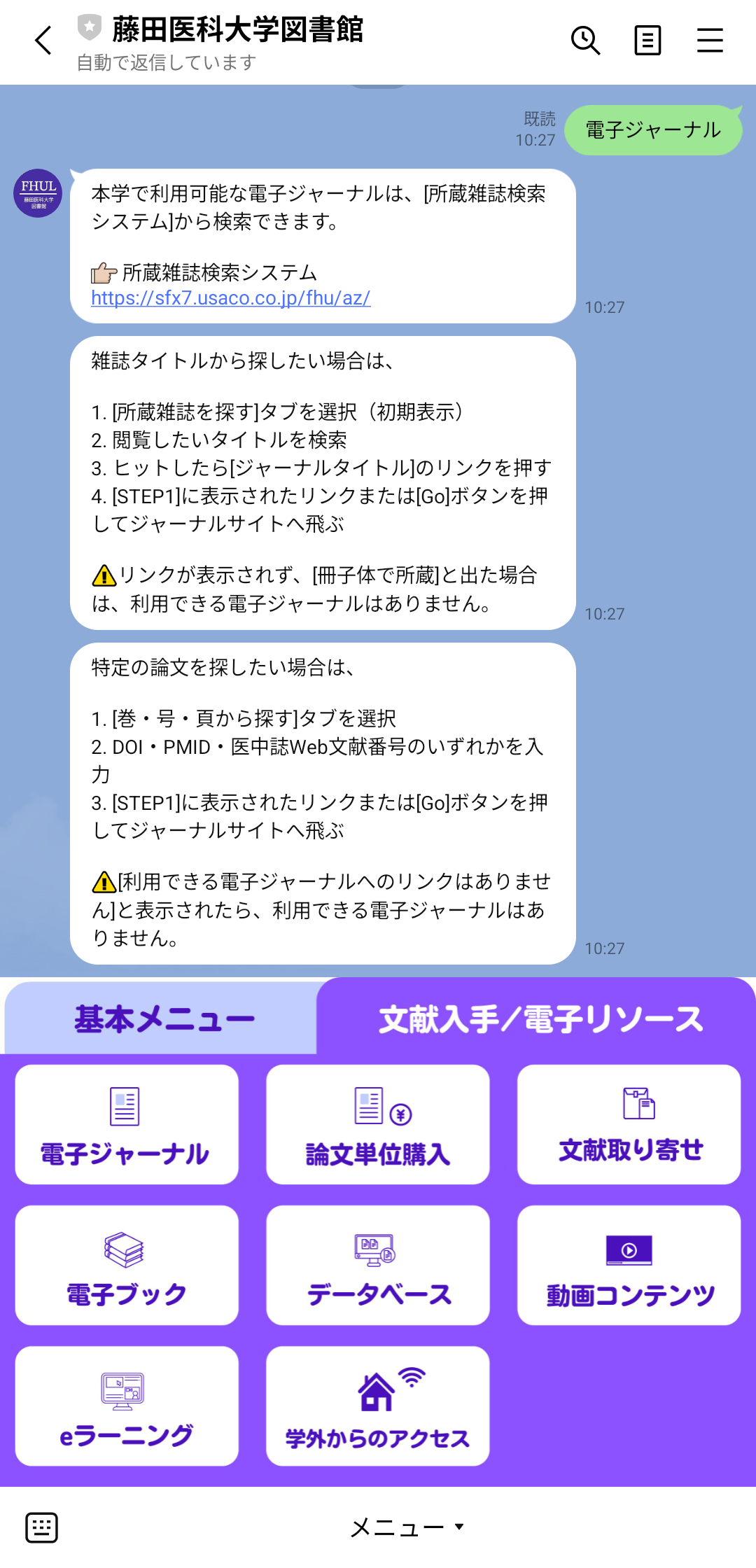Open 論文単位購入
756x1568 pixels.
click(x=378, y=1125)
